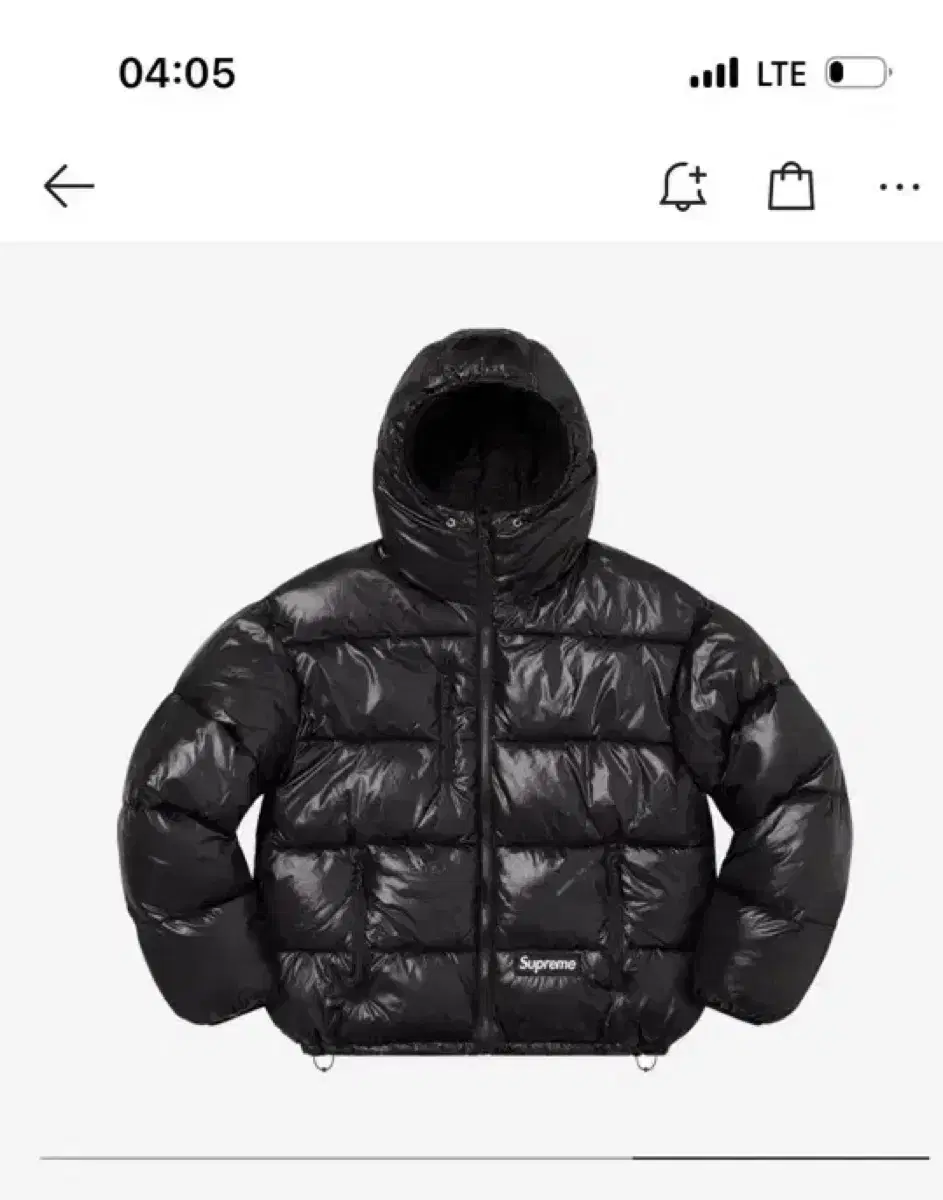Select the notification bell in the toolbar
The image size is (943, 1200).
[683, 185]
